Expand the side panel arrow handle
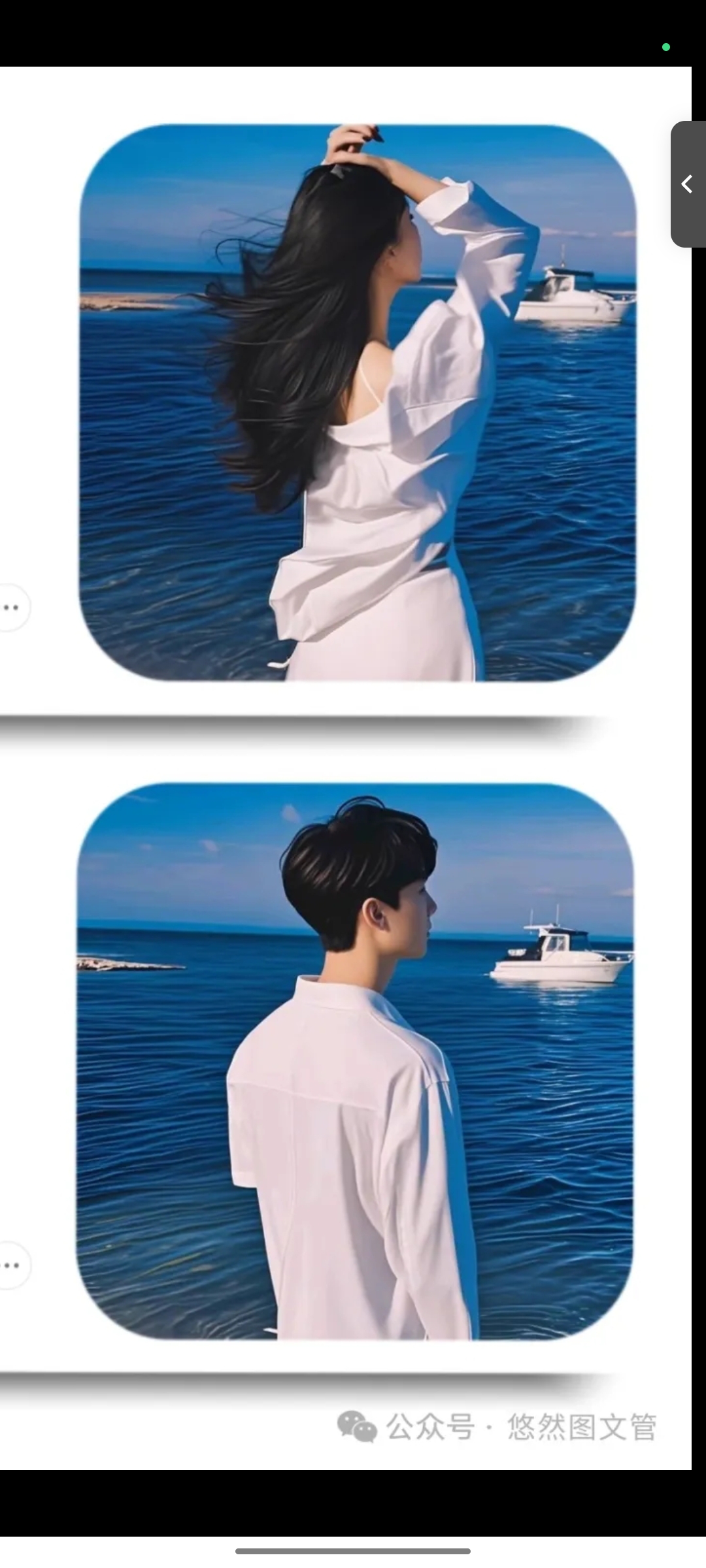This screenshot has width=706, height=1568. (688, 184)
